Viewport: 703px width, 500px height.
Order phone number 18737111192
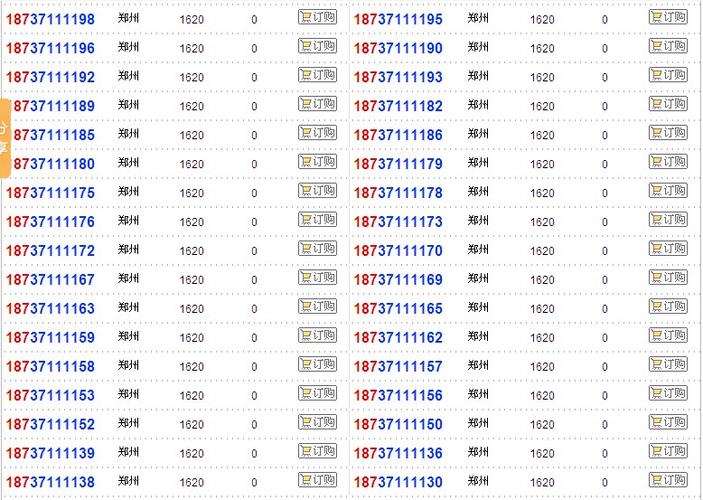tap(317, 75)
